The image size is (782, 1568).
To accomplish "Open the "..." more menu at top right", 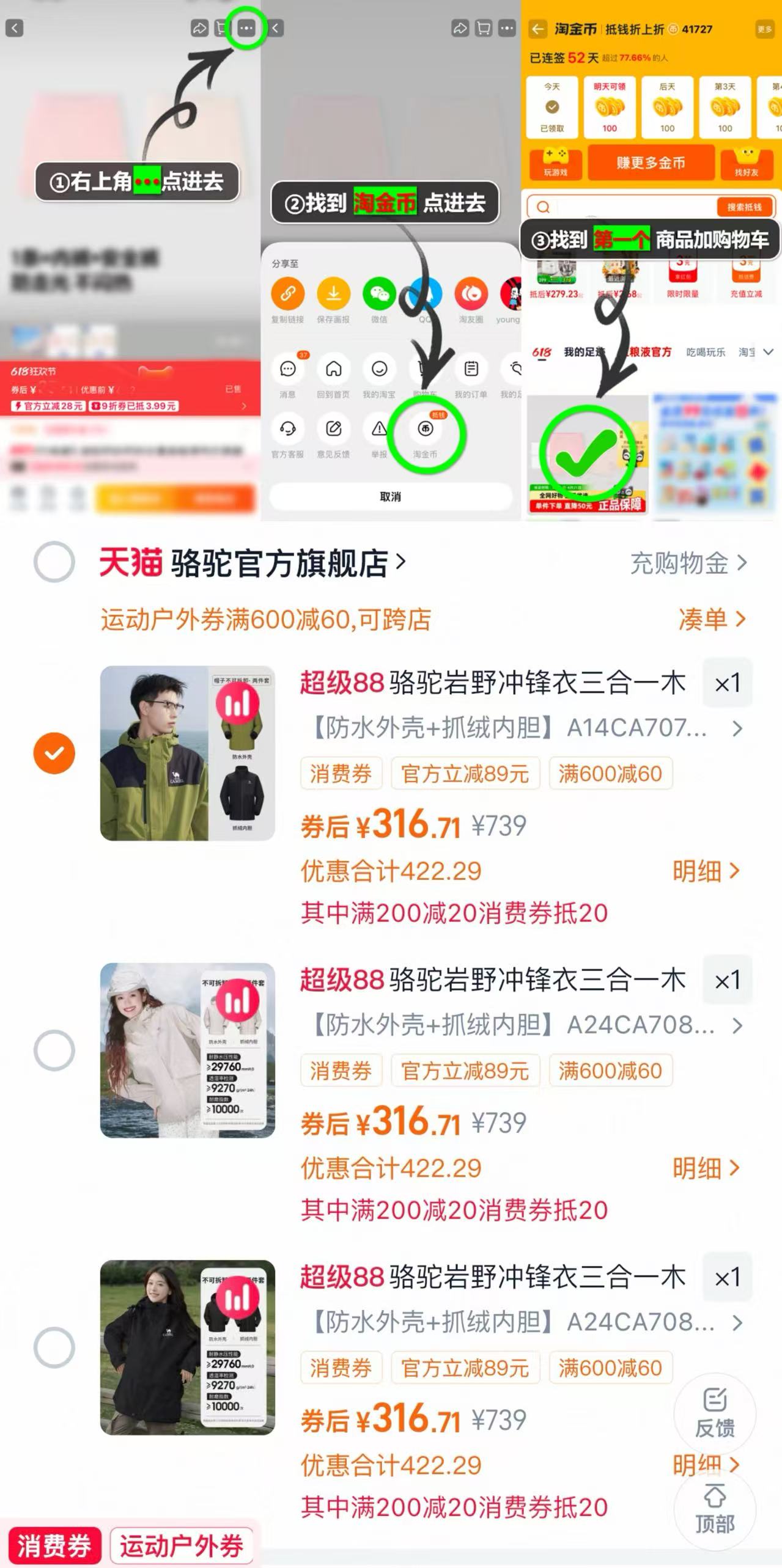I will point(245,28).
